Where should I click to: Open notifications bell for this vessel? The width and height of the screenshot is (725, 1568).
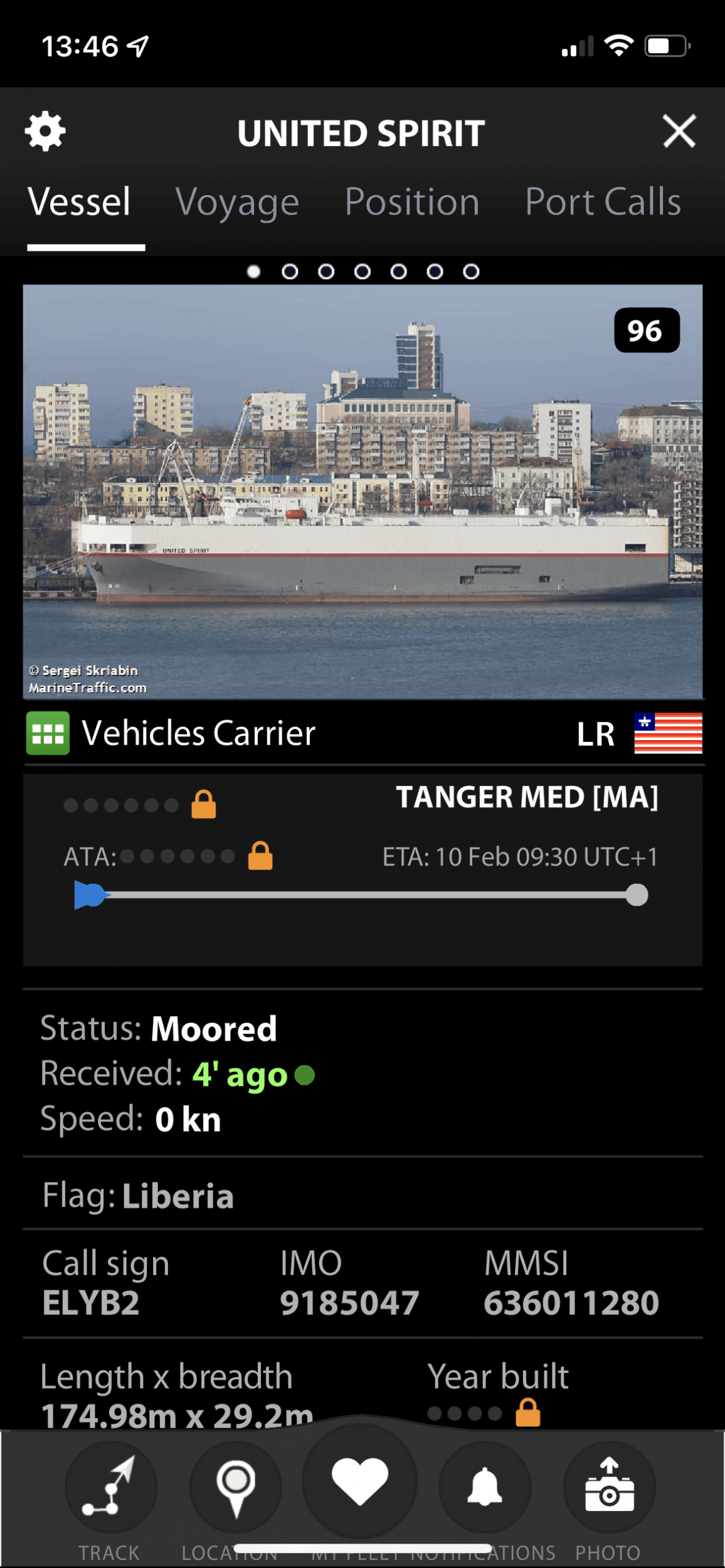485,1488
